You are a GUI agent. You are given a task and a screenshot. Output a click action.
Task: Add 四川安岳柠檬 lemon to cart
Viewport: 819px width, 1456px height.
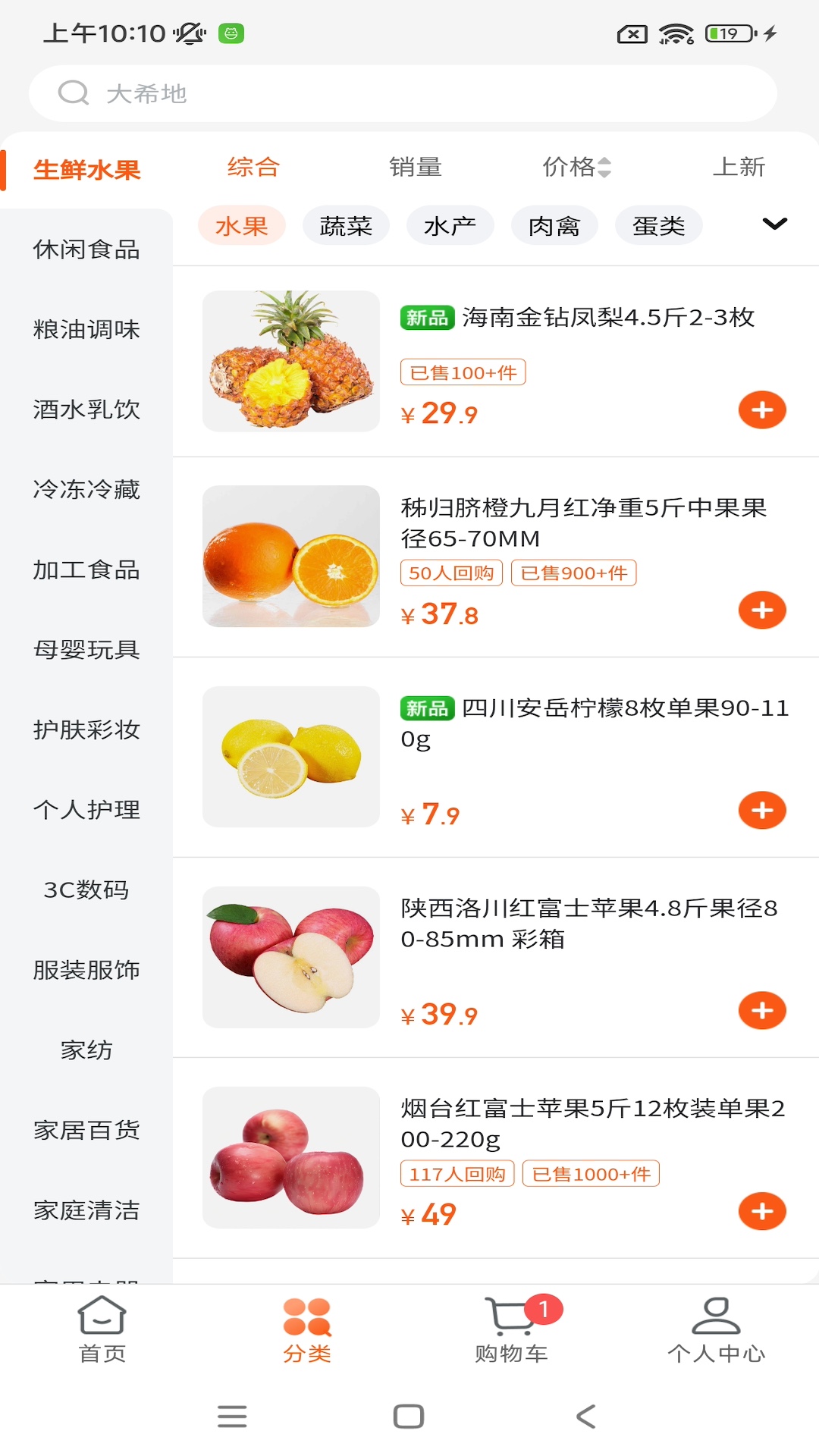click(x=761, y=811)
